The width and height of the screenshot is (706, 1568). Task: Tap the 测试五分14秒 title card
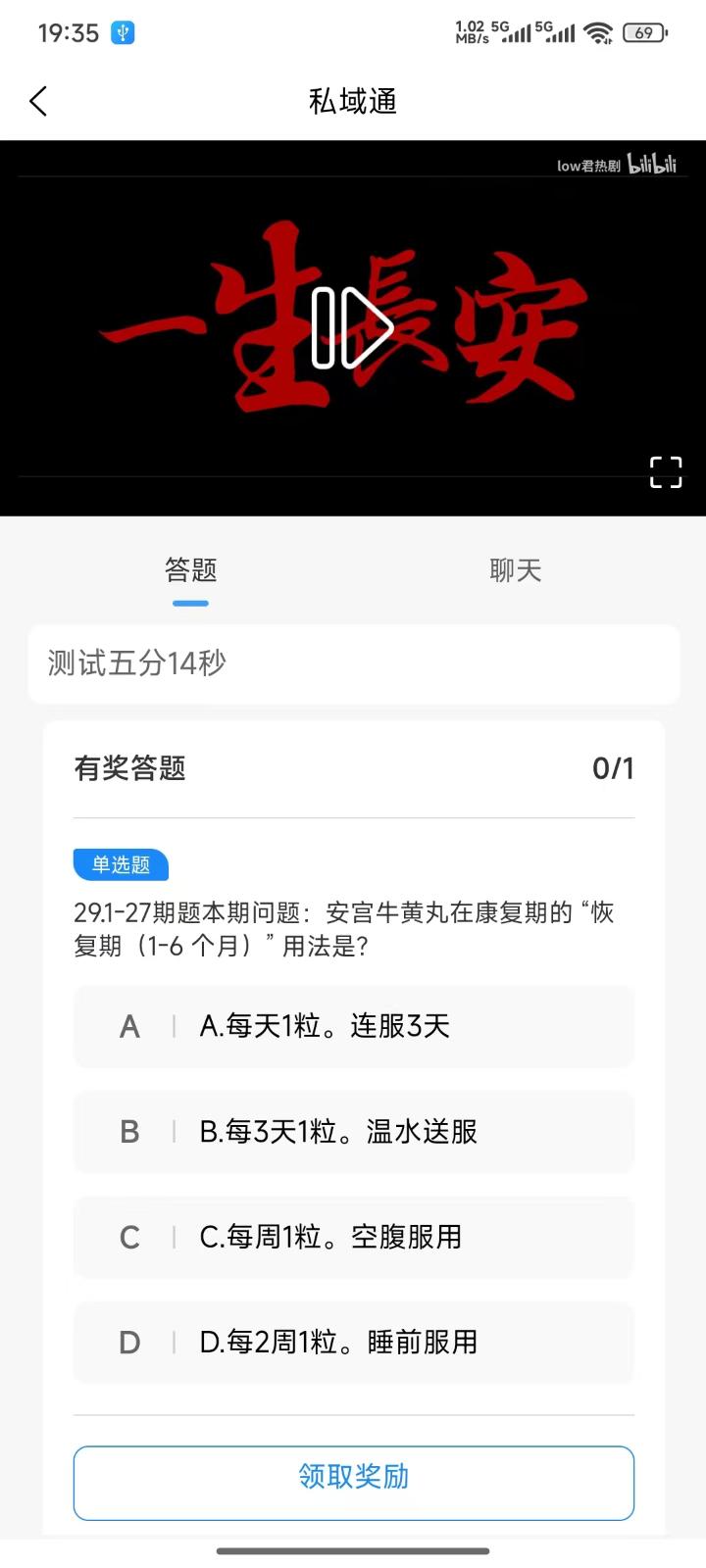pyautogui.click(x=353, y=664)
